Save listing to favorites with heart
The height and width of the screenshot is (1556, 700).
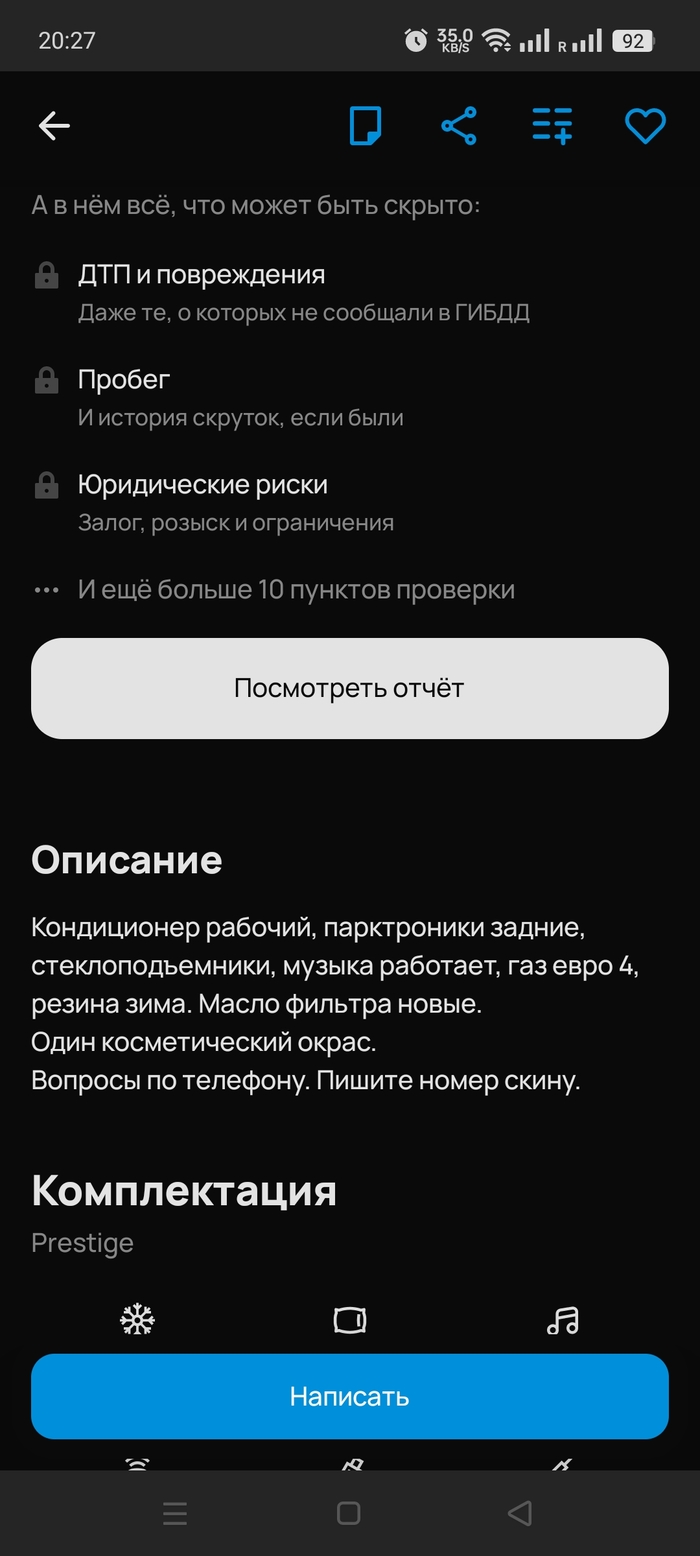coord(645,126)
